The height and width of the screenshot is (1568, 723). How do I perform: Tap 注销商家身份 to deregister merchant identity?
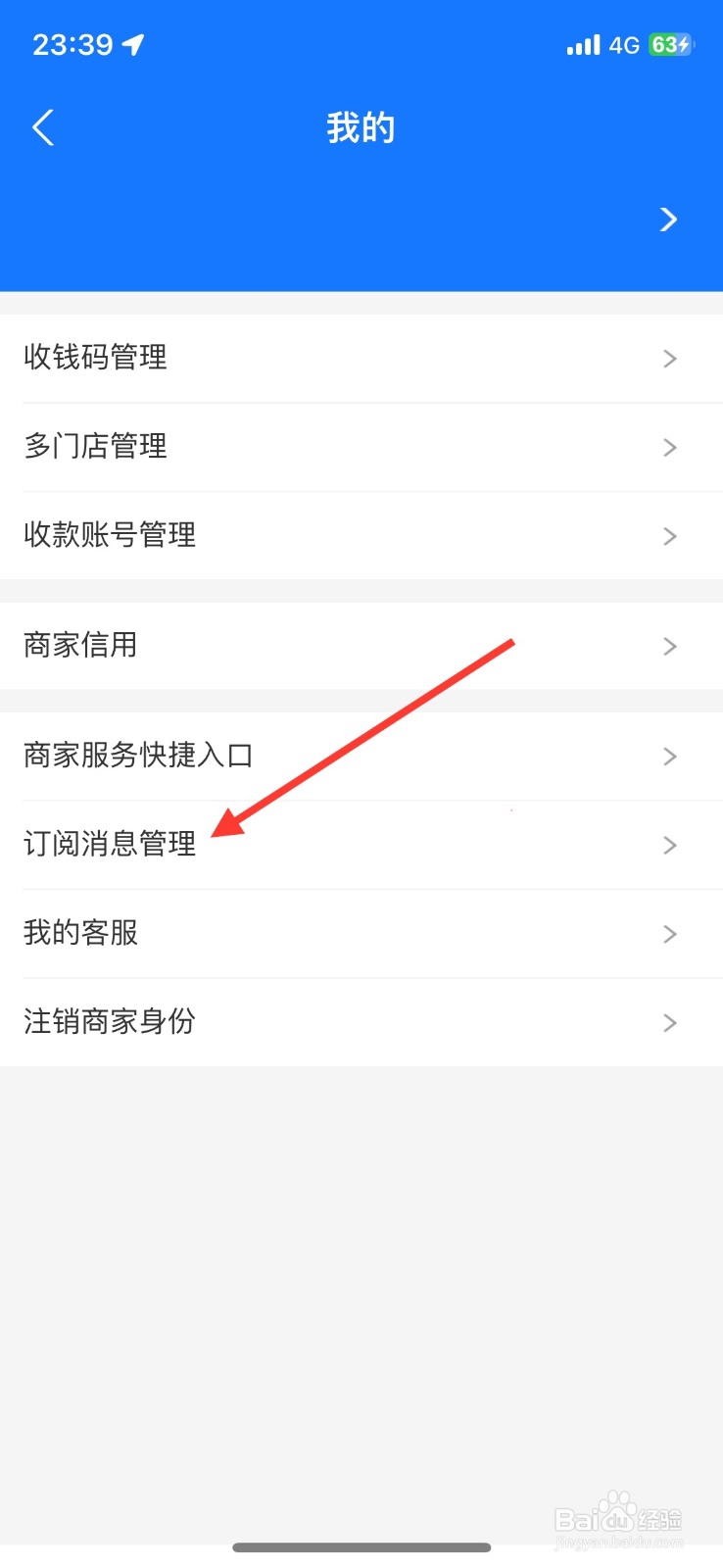109,1022
